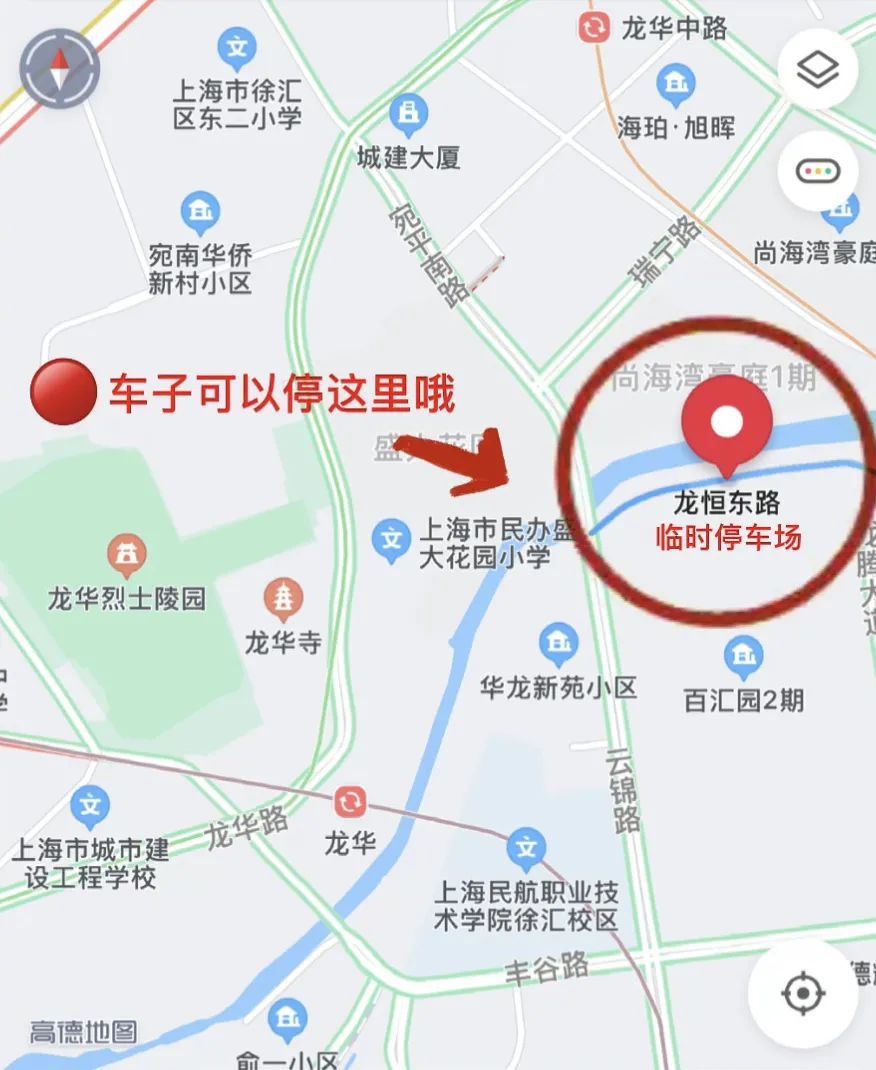Image resolution: width=876 pixels, height=1070 pixels.
Task: Open 百汇园2期 place marker
Action: tap(743, 656)
